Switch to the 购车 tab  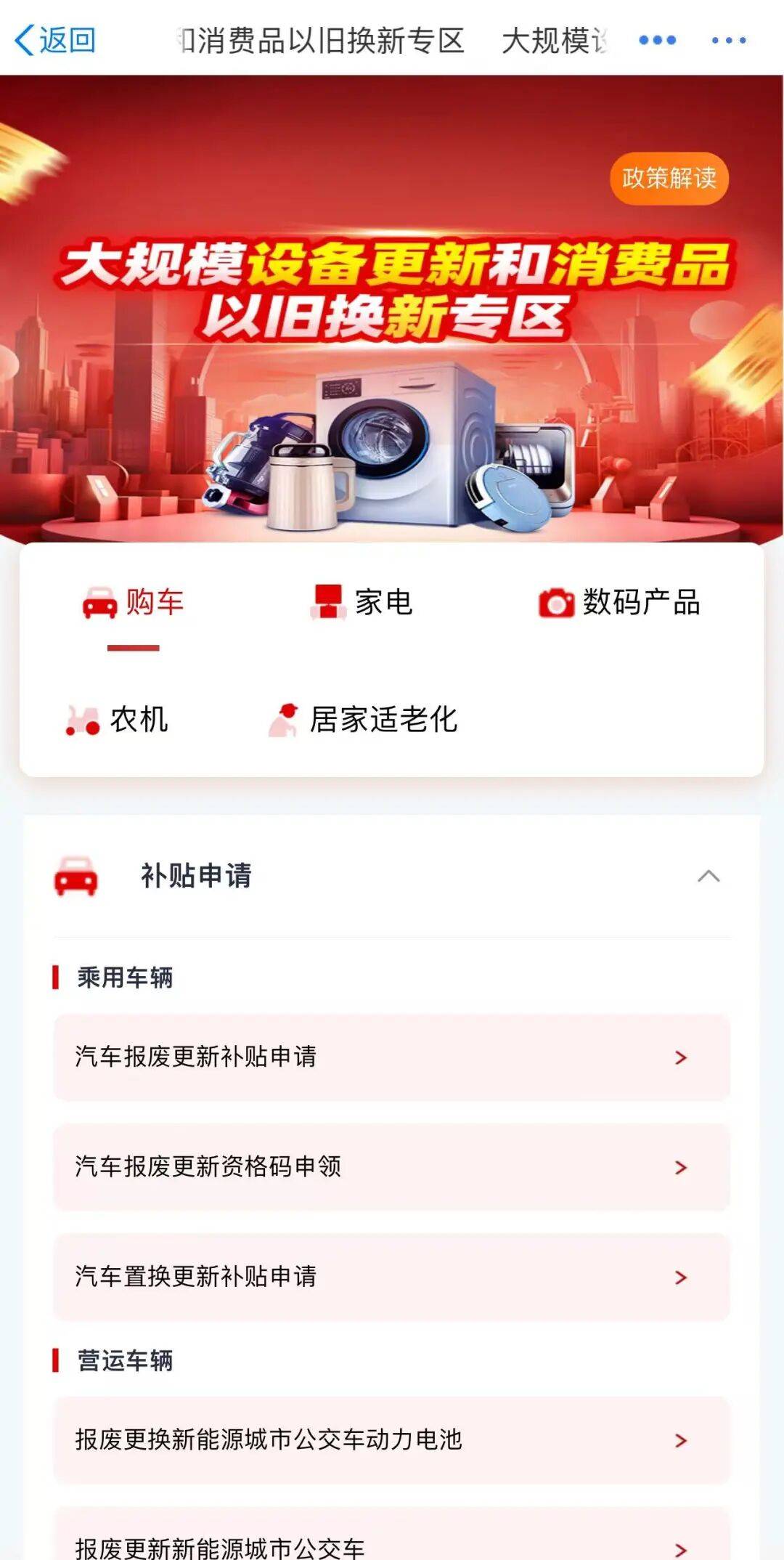tap(134, 603)
